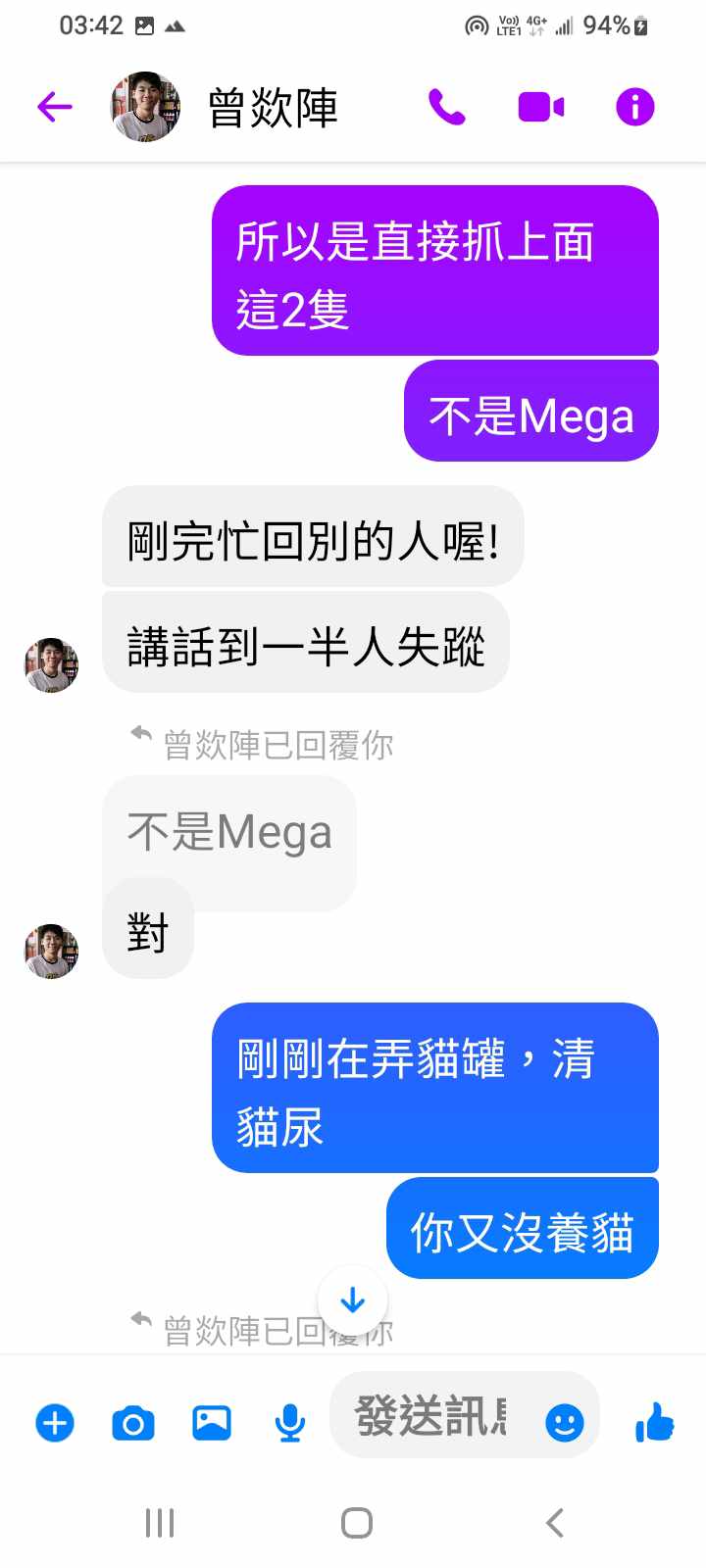Start a video call with 曾欻陣

click(540, 107)
